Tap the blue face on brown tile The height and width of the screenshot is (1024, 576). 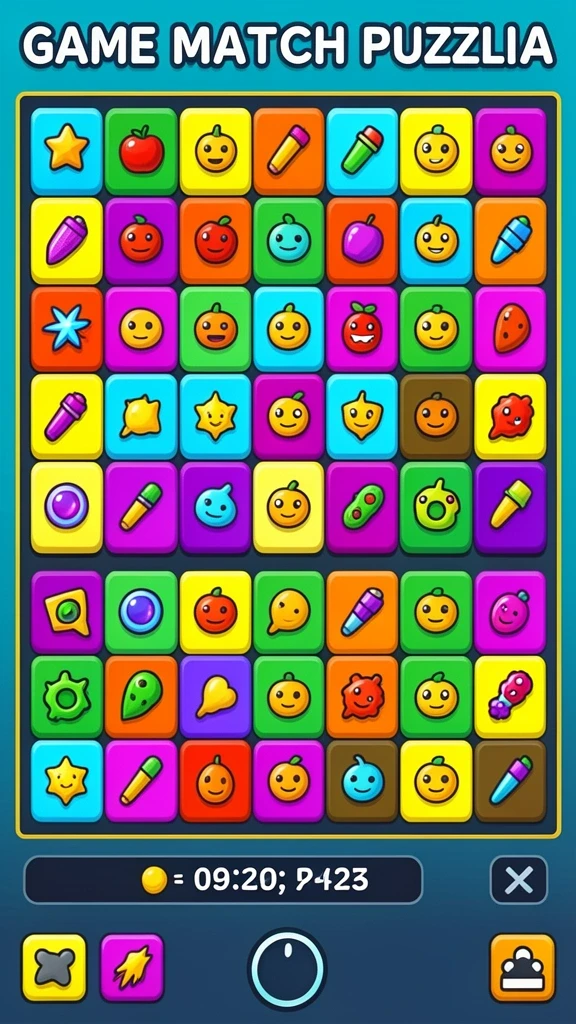(x=362, y=781)
